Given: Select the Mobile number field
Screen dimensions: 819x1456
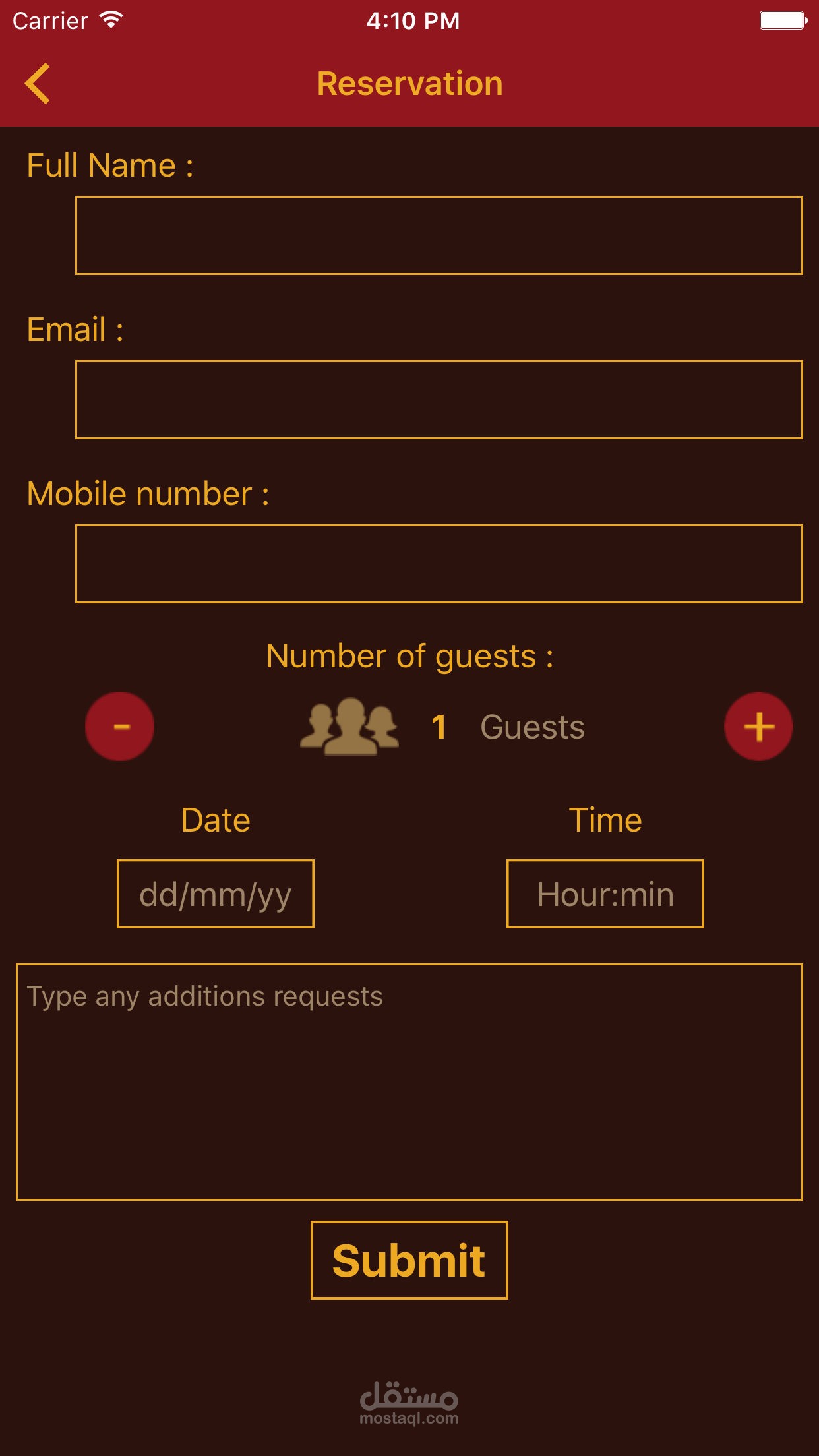Looking at the screenshot, I should click(439, 564).
